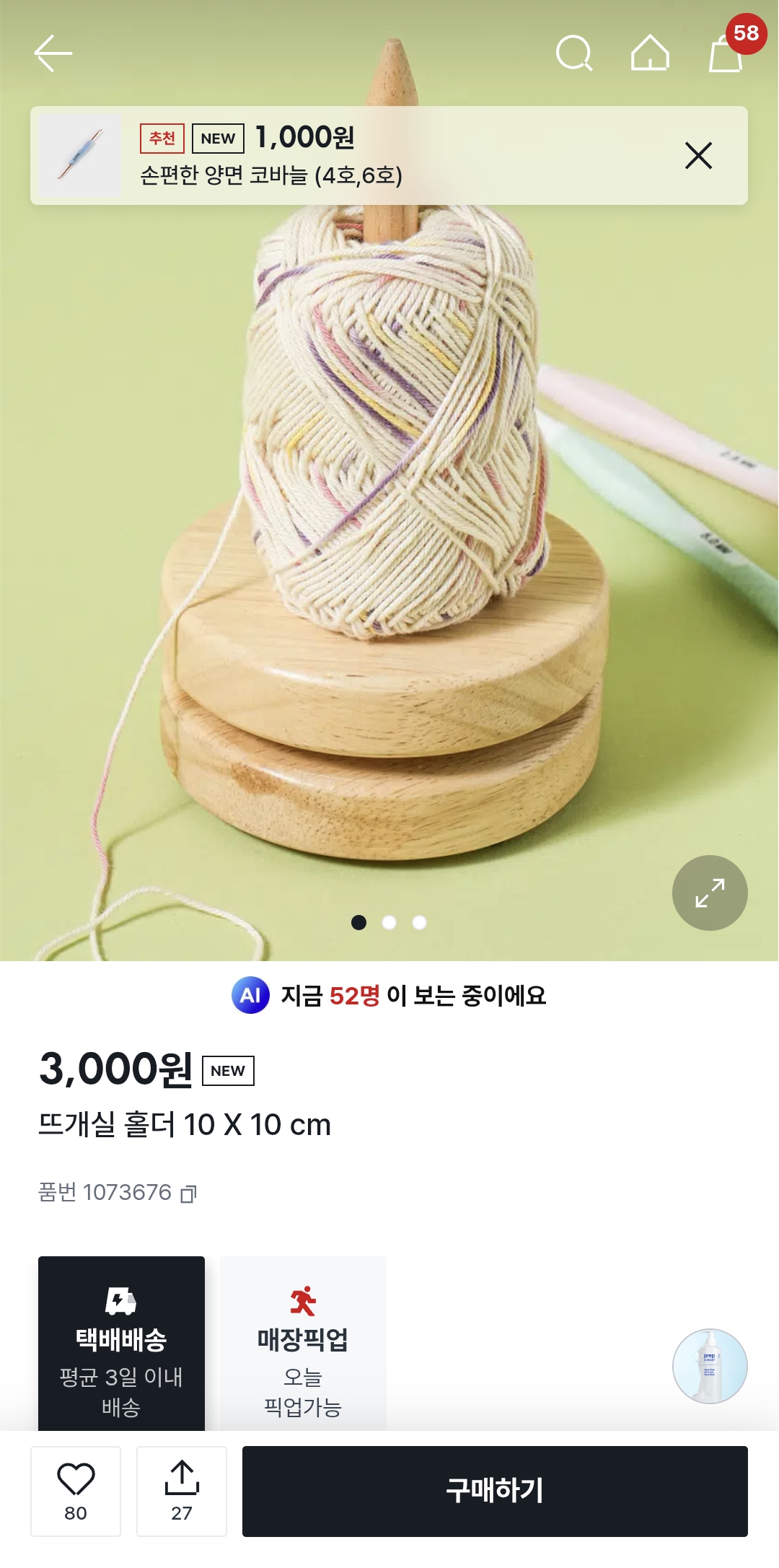Dismiss the recommended crochet hook banner
Image resolution: width=779 pixels, height=1568 pixels.
(x=698, y=155)
